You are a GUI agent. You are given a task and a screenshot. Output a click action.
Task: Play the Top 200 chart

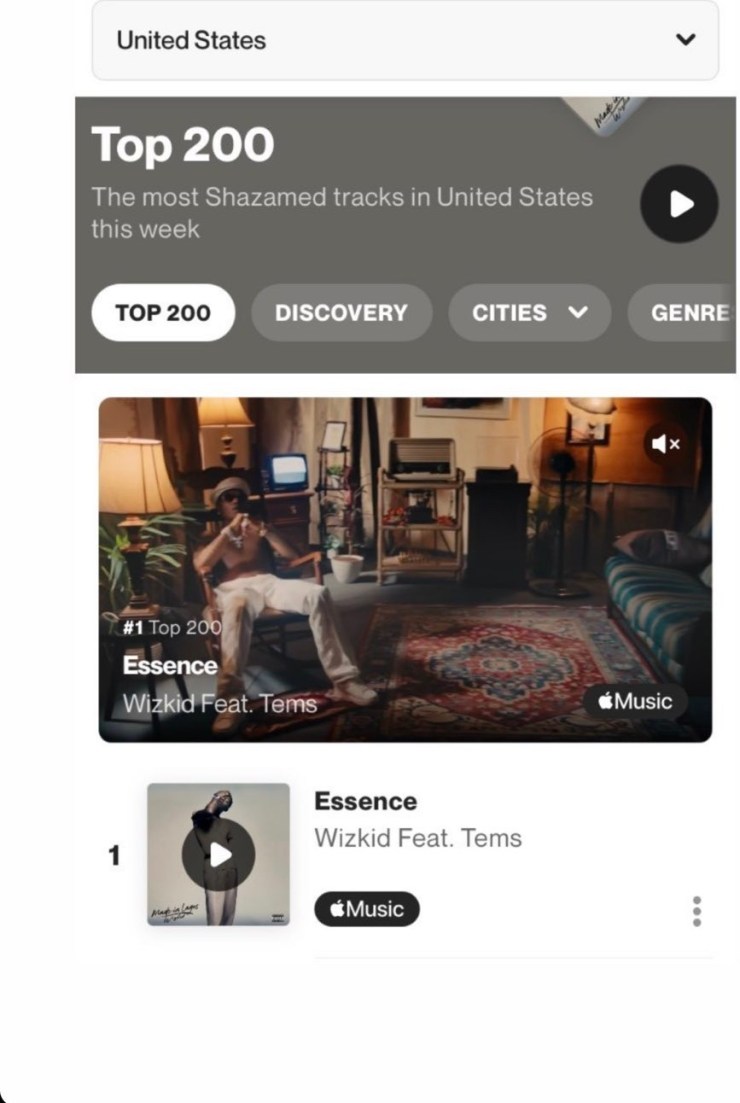coord(679,204)
